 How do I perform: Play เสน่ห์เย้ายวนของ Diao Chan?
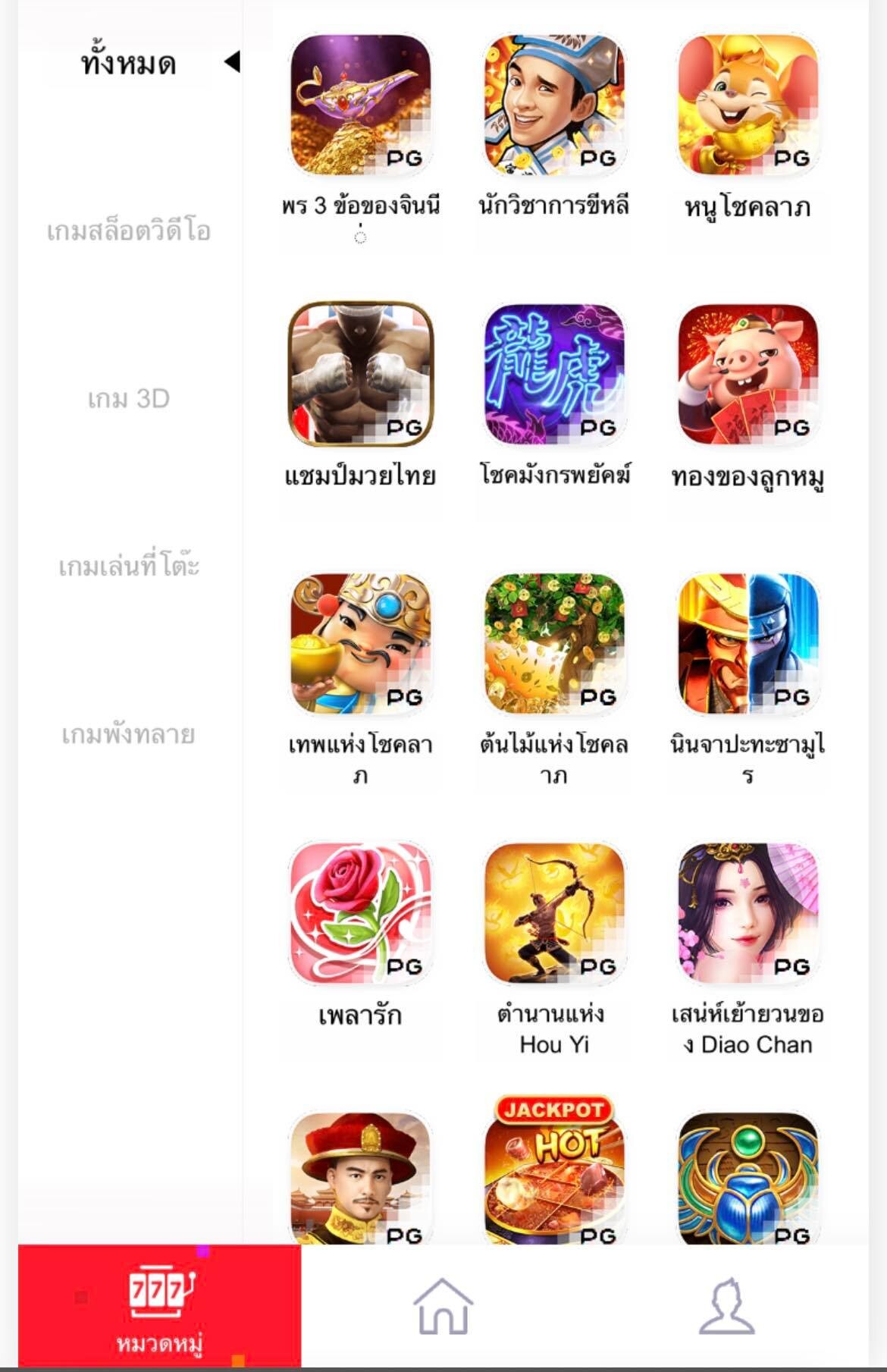coord(748,914)
